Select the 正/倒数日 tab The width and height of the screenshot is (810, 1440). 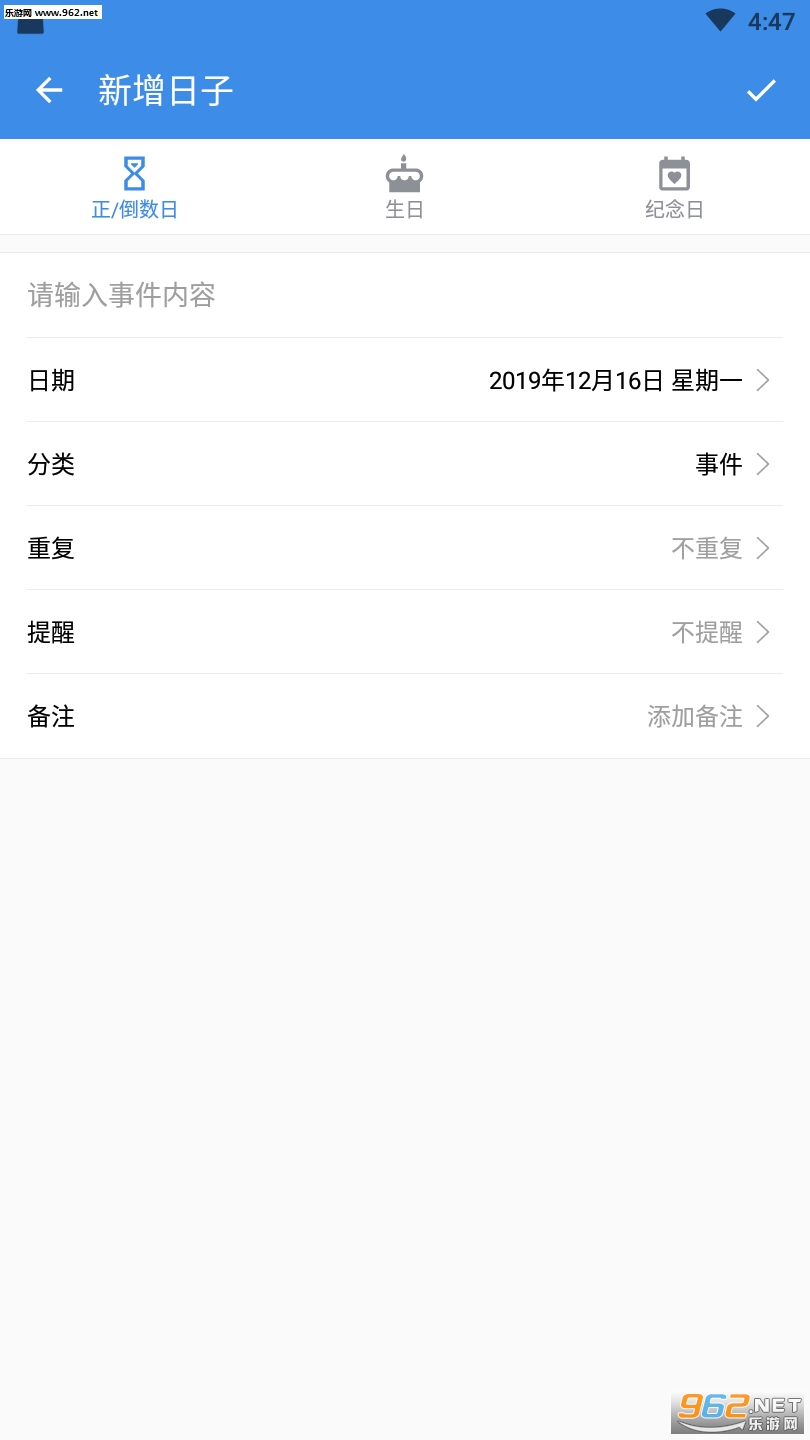135,188
